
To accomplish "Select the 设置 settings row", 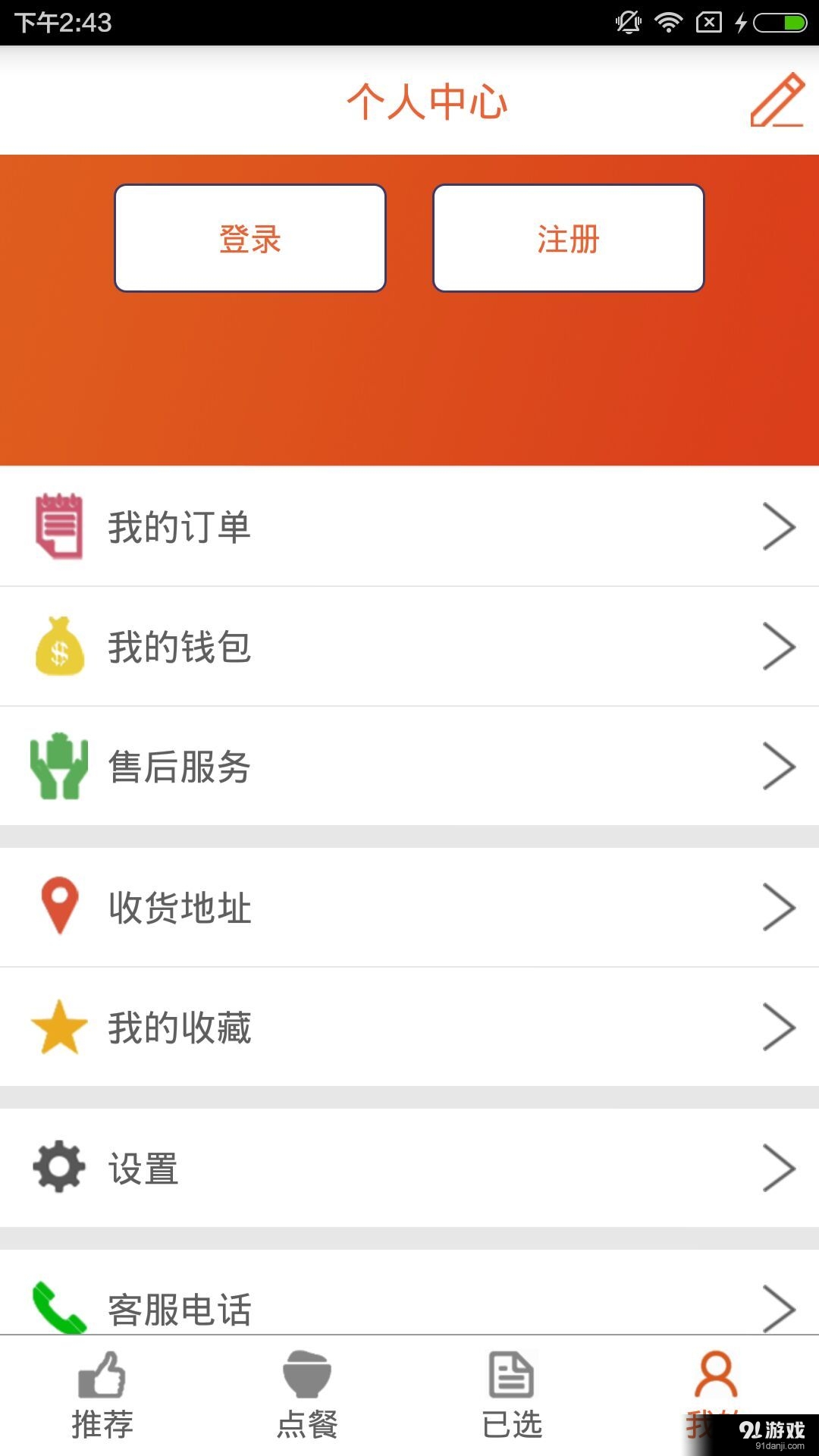I will [409, 1167].
